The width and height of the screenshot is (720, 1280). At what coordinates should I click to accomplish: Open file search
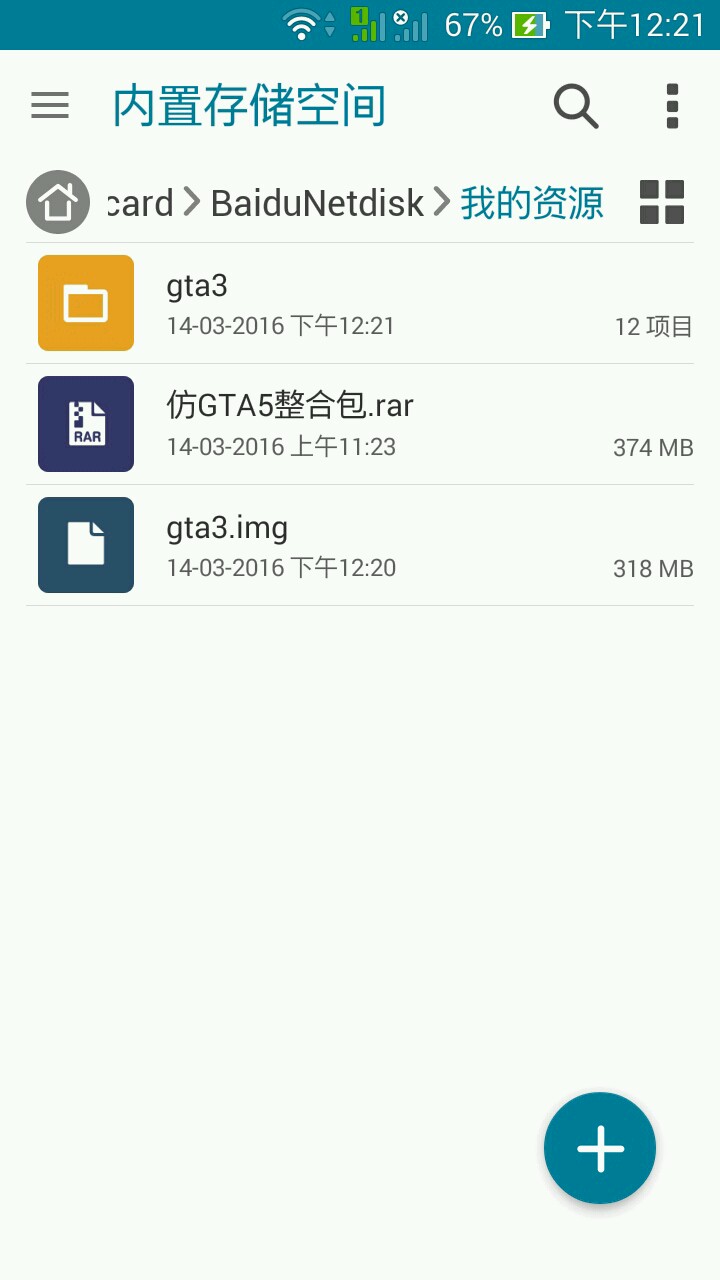(x=576, y=105)
